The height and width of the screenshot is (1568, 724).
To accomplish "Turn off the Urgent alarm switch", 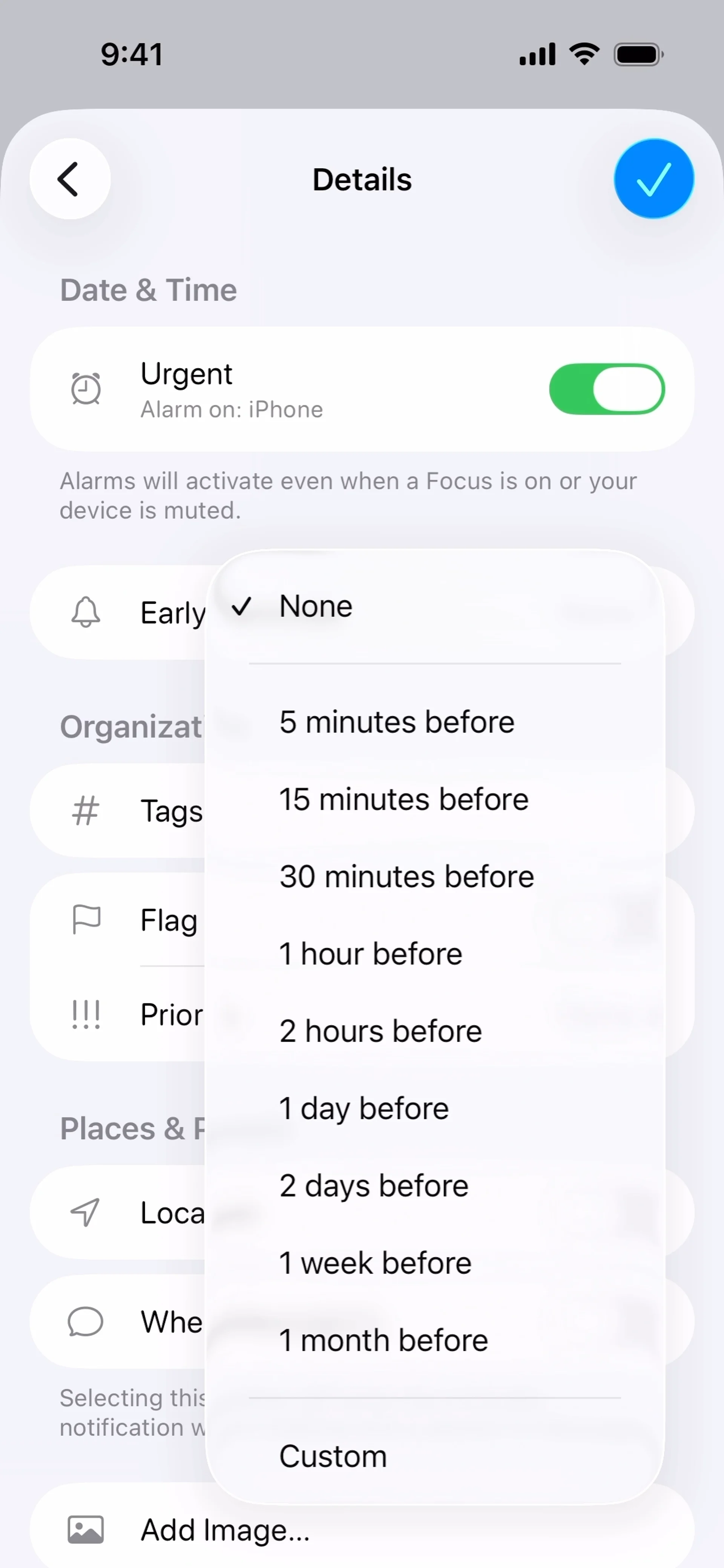I will [606, 389].
